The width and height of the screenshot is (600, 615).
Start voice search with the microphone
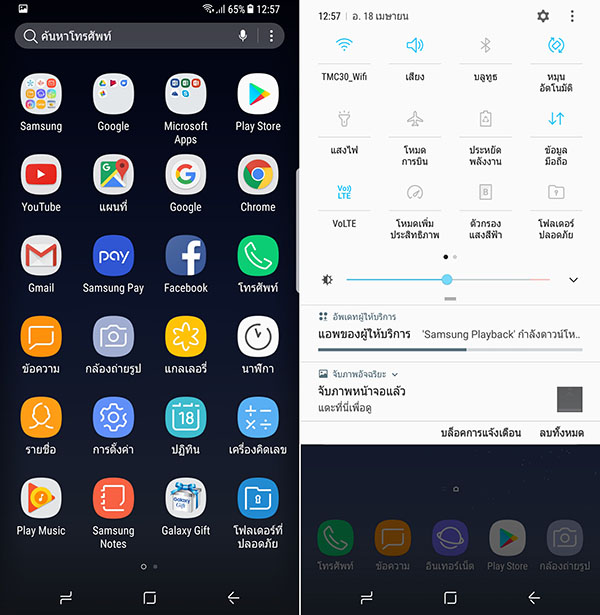pos(243,36)
